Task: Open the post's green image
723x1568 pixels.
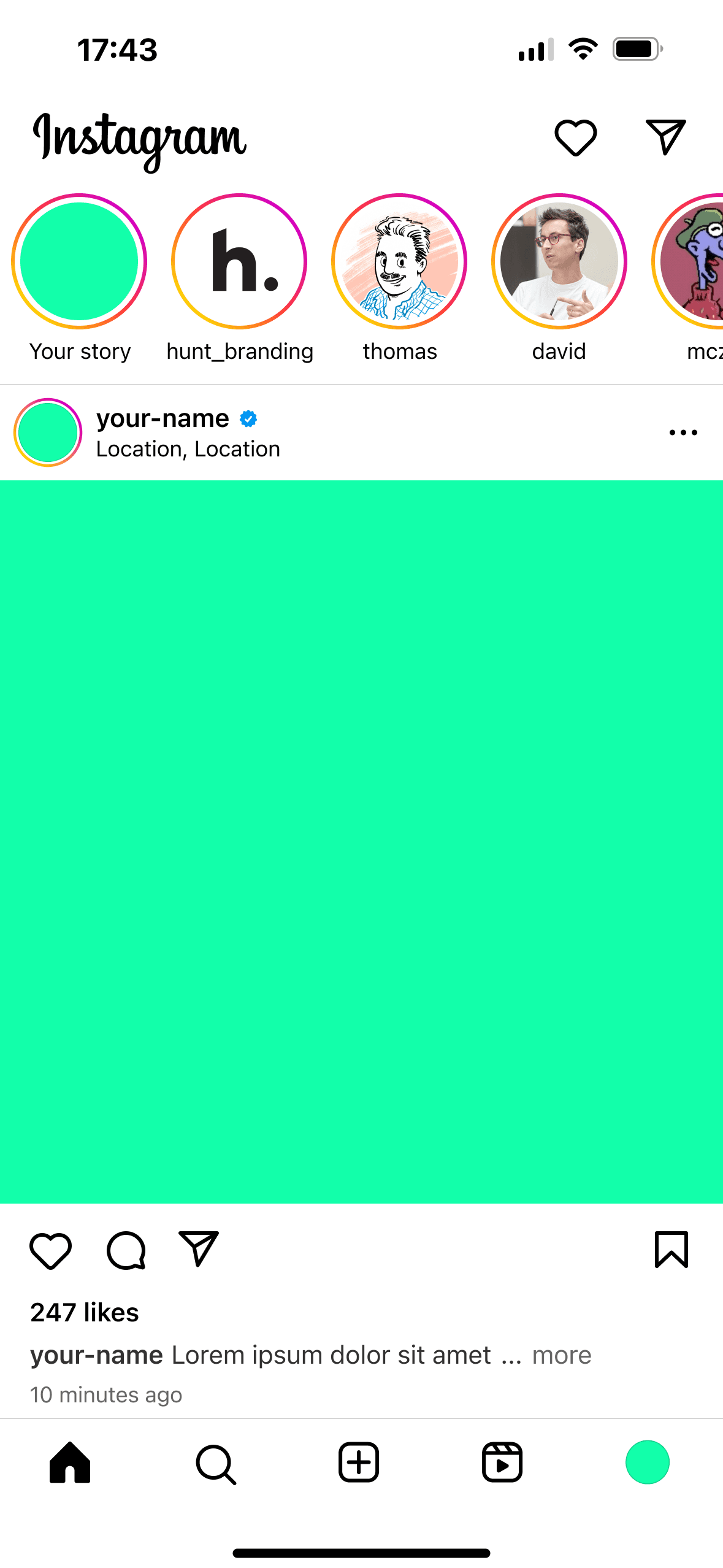Action: pyautogui.click(x=361, y=842)
